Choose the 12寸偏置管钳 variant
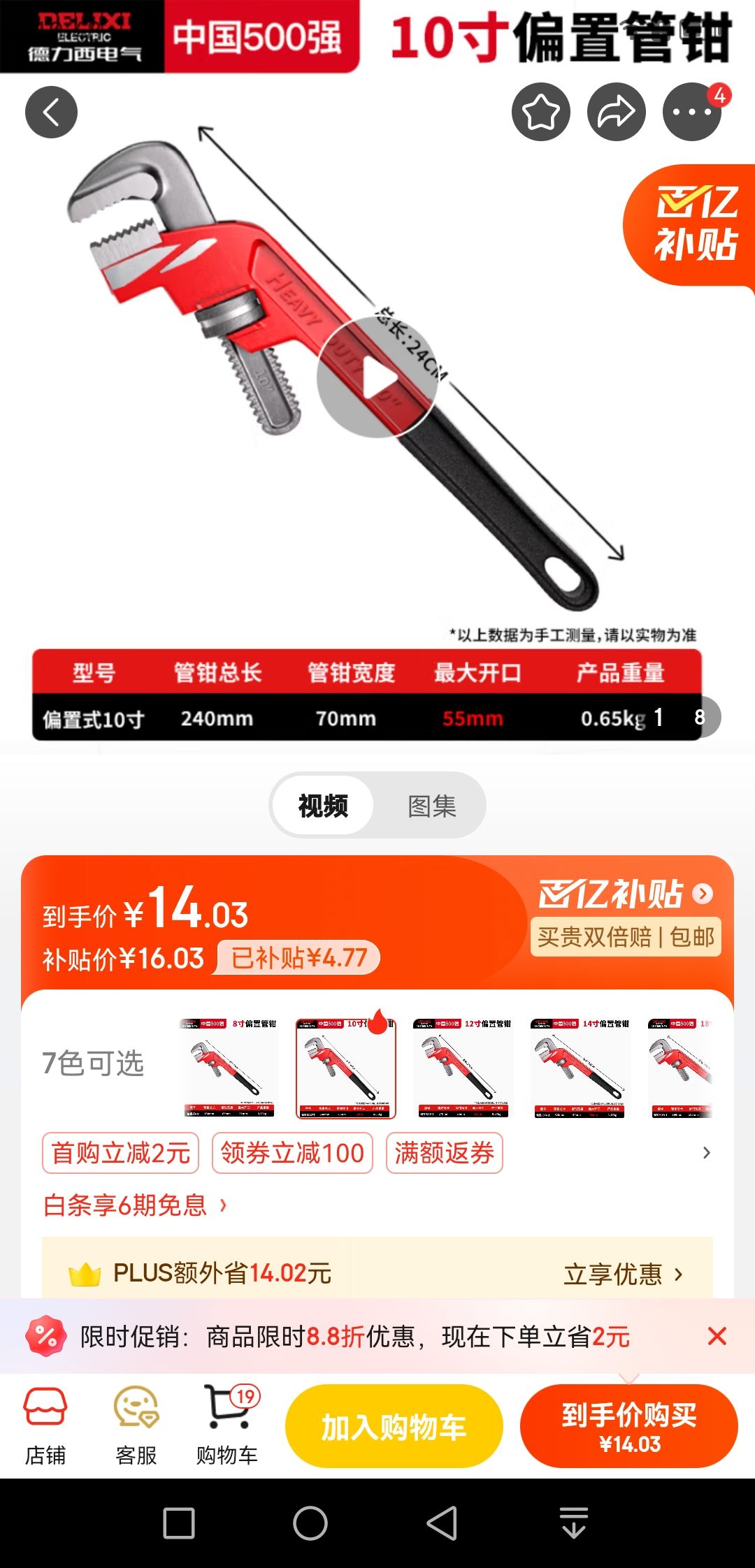755x1568 pixels. (463, 1068)
